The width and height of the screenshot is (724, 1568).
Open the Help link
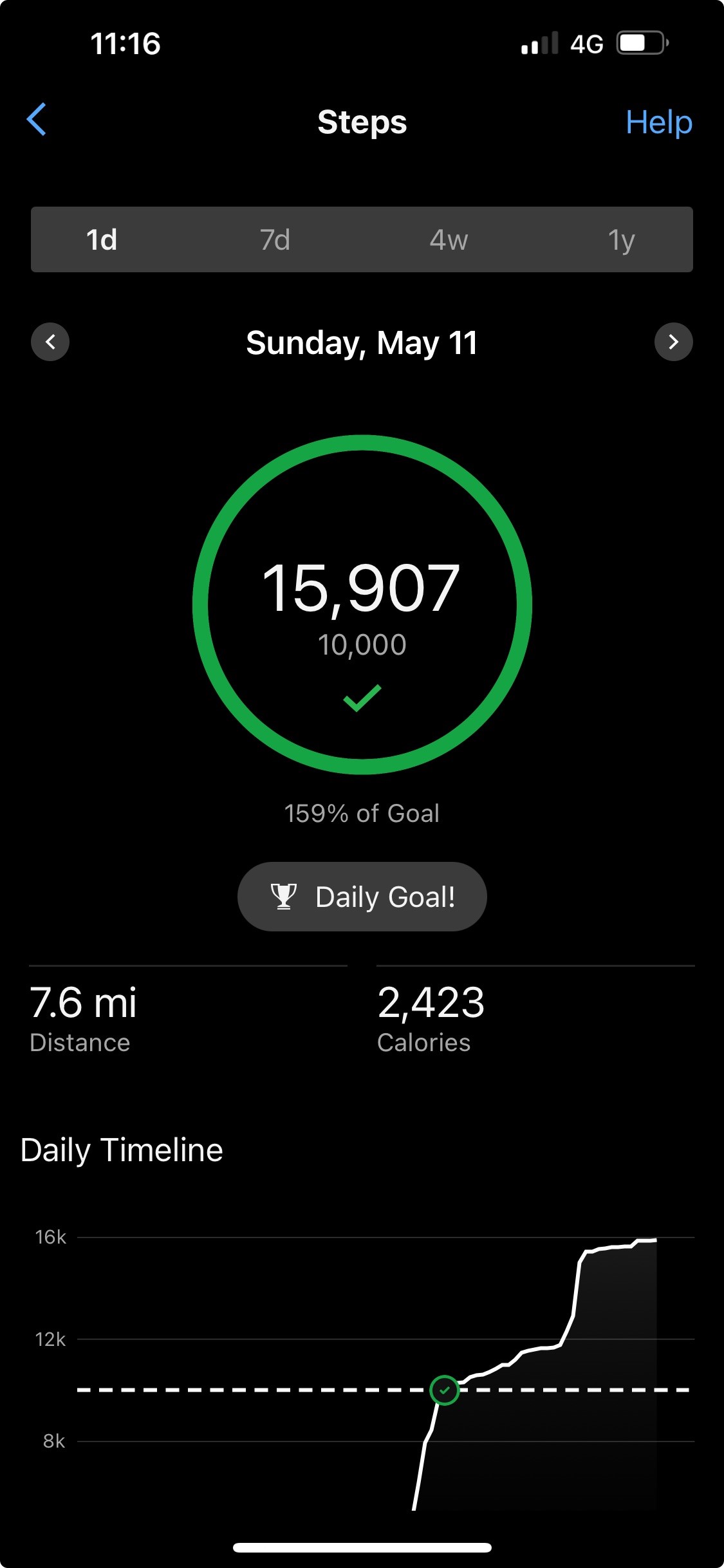[658, 122]
